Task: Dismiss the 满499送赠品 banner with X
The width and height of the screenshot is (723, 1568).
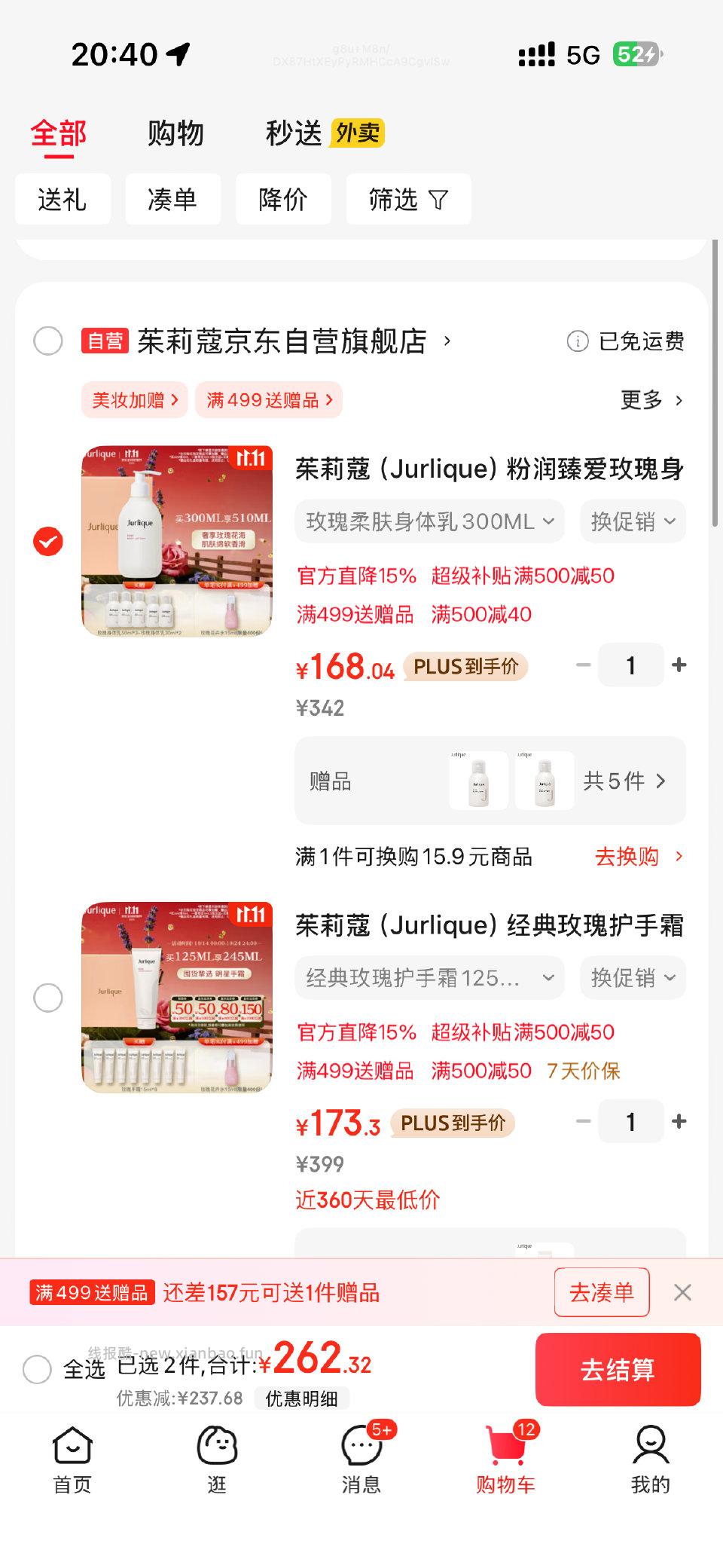Action: [x=683, y=1291]
